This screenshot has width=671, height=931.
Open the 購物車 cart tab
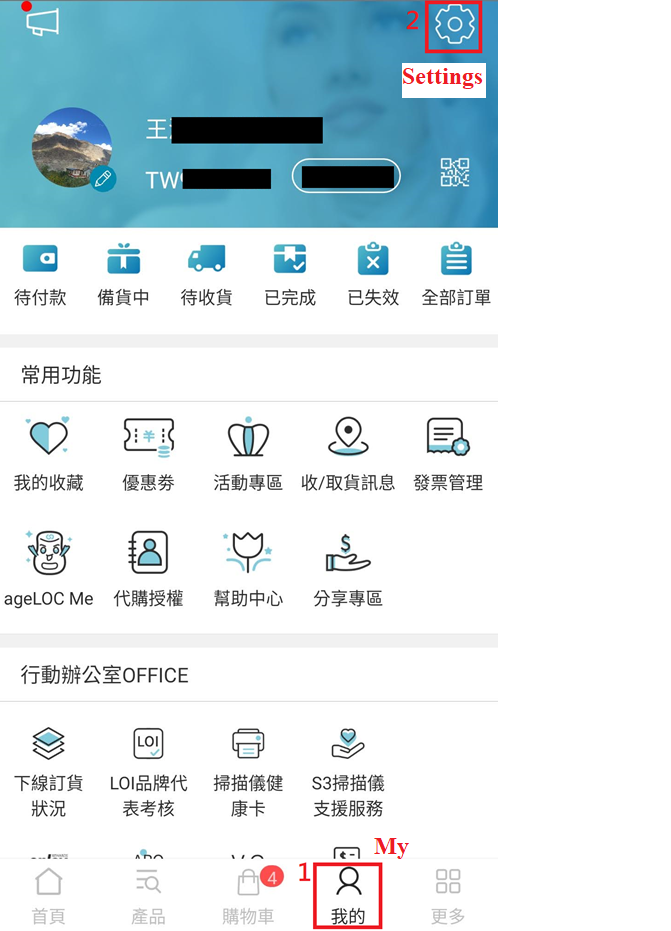point(248,896)
